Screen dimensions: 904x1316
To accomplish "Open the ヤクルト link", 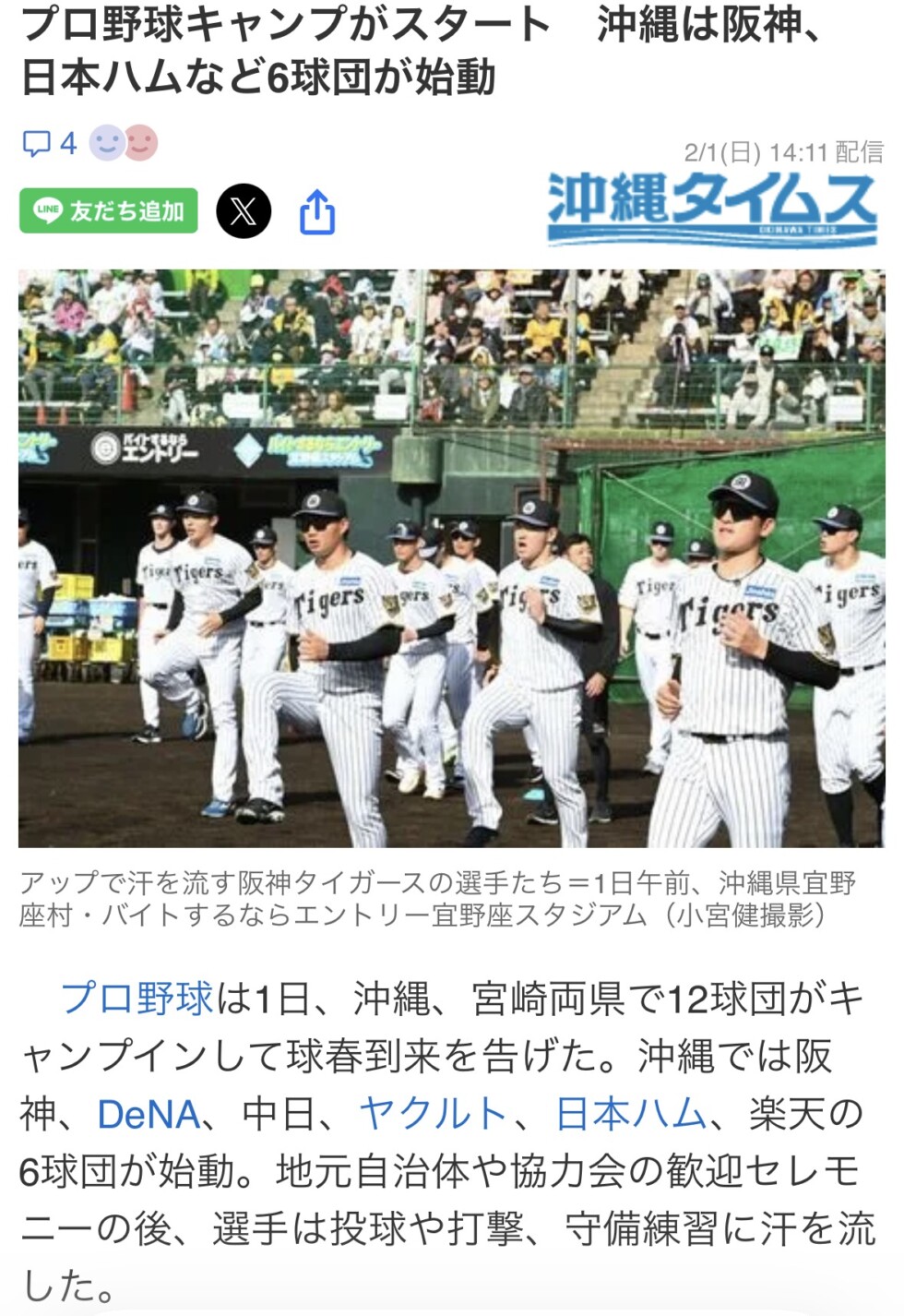I will click(x=432, y=1115).
